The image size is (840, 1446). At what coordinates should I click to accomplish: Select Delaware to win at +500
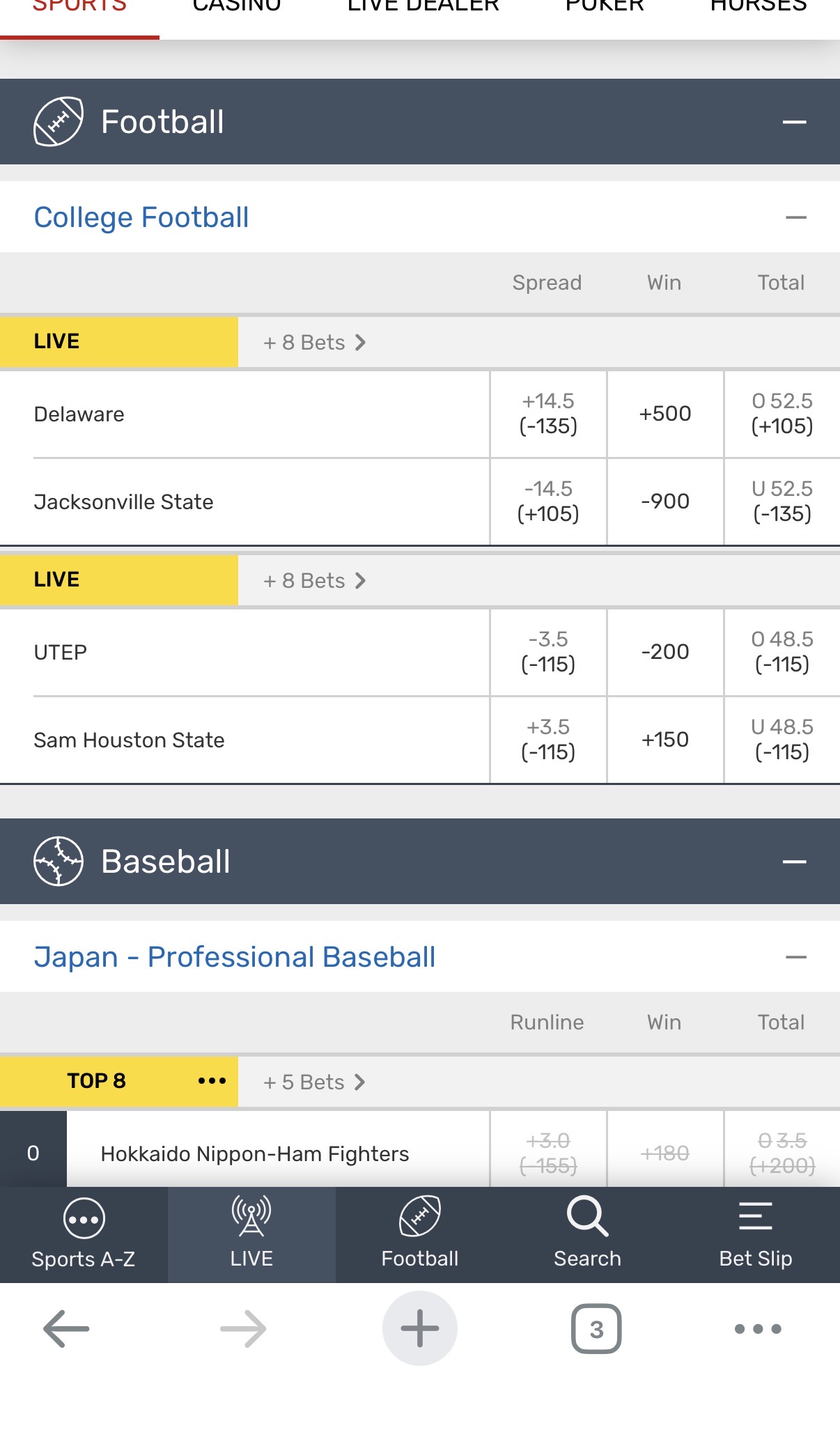(665, 414)
